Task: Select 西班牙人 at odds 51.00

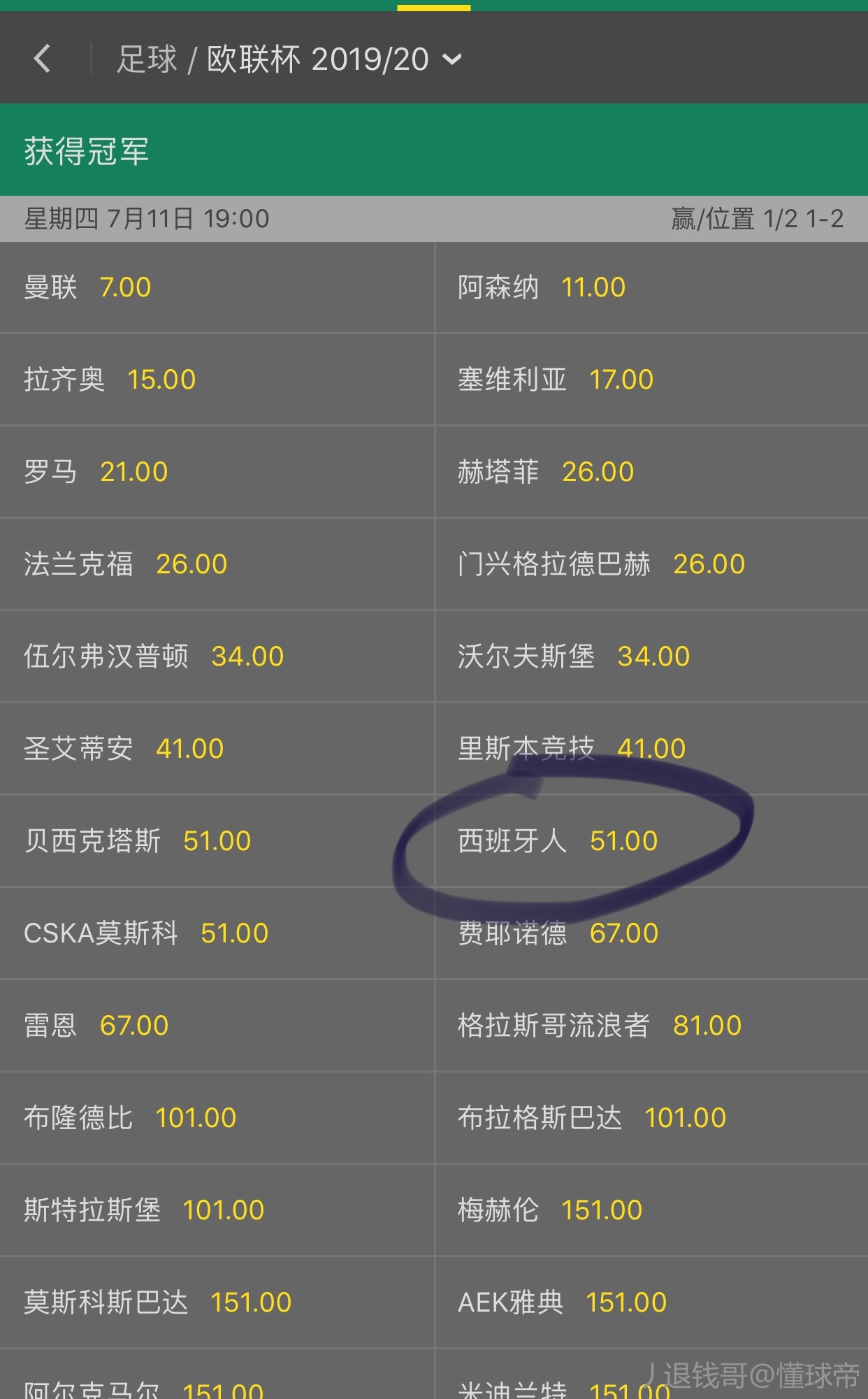Action: pos(651,841)
